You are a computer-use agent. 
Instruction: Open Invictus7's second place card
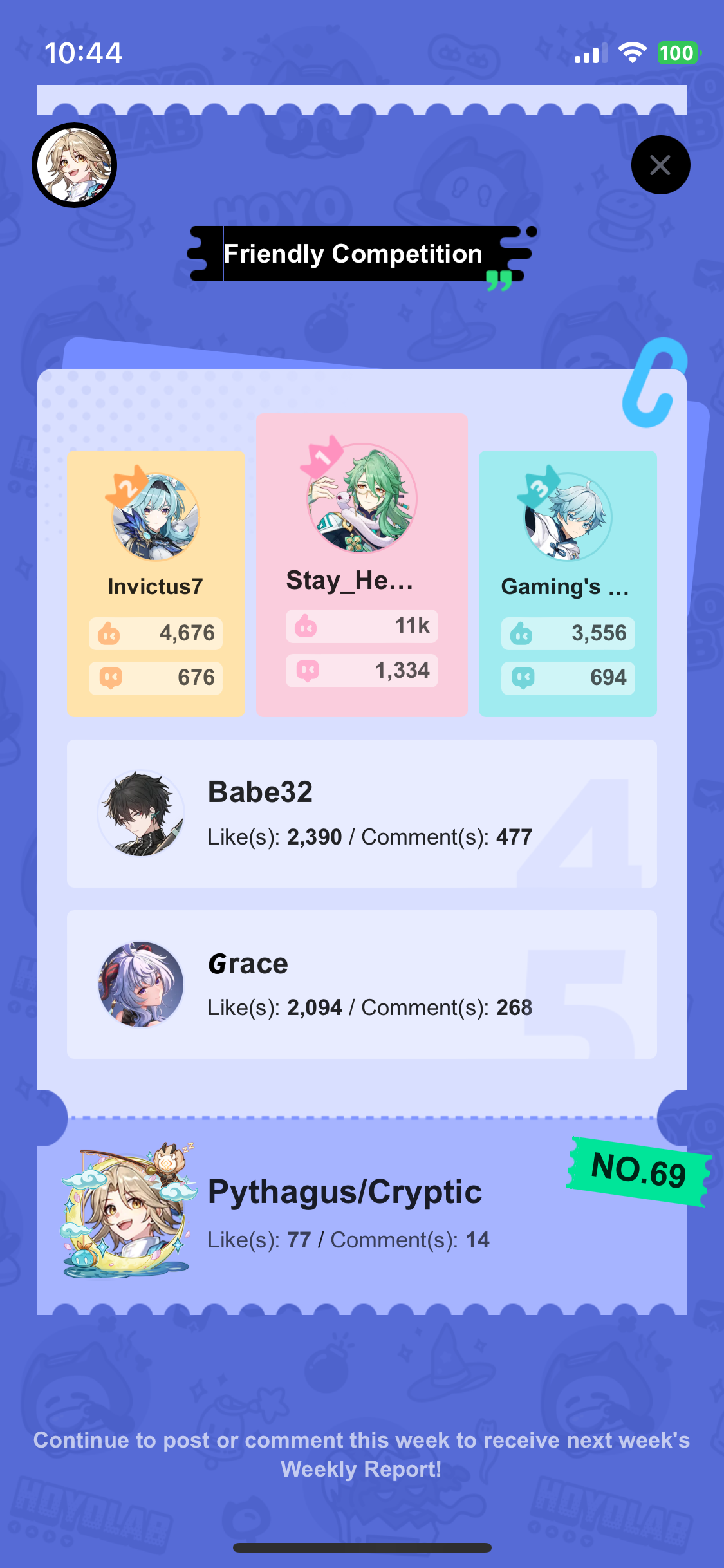point(156,583)
